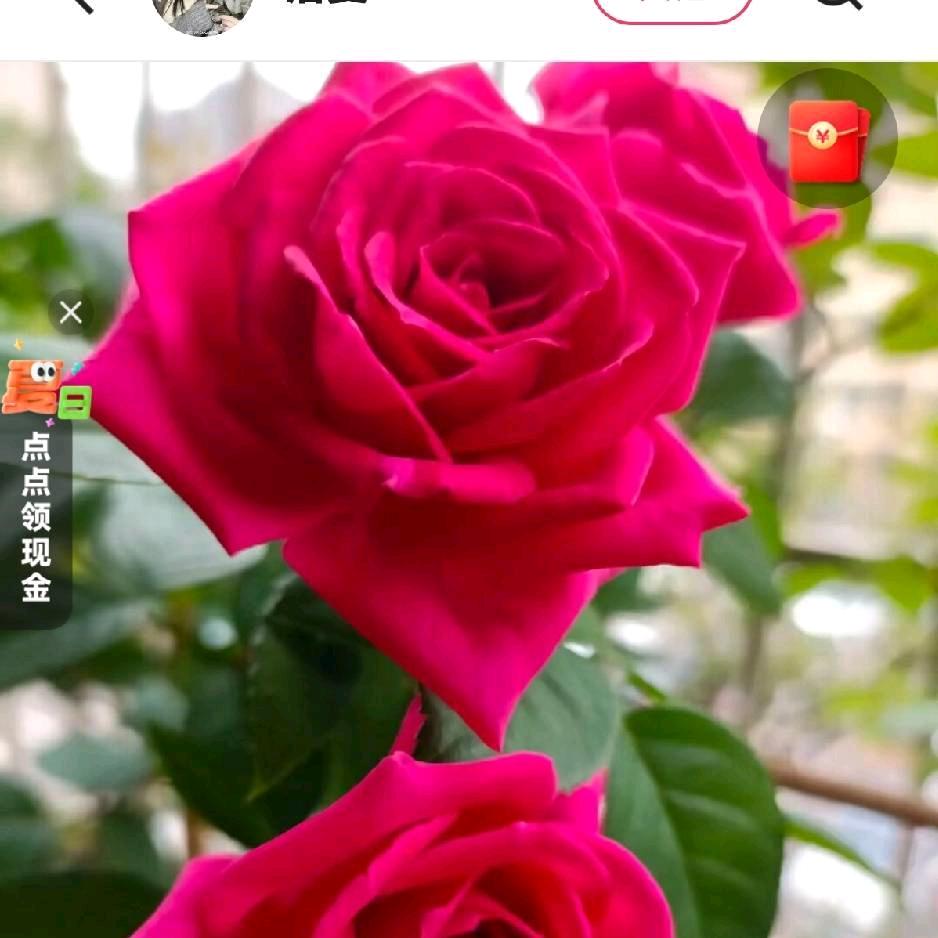Tap the outlined follow button

pos(672,8)
